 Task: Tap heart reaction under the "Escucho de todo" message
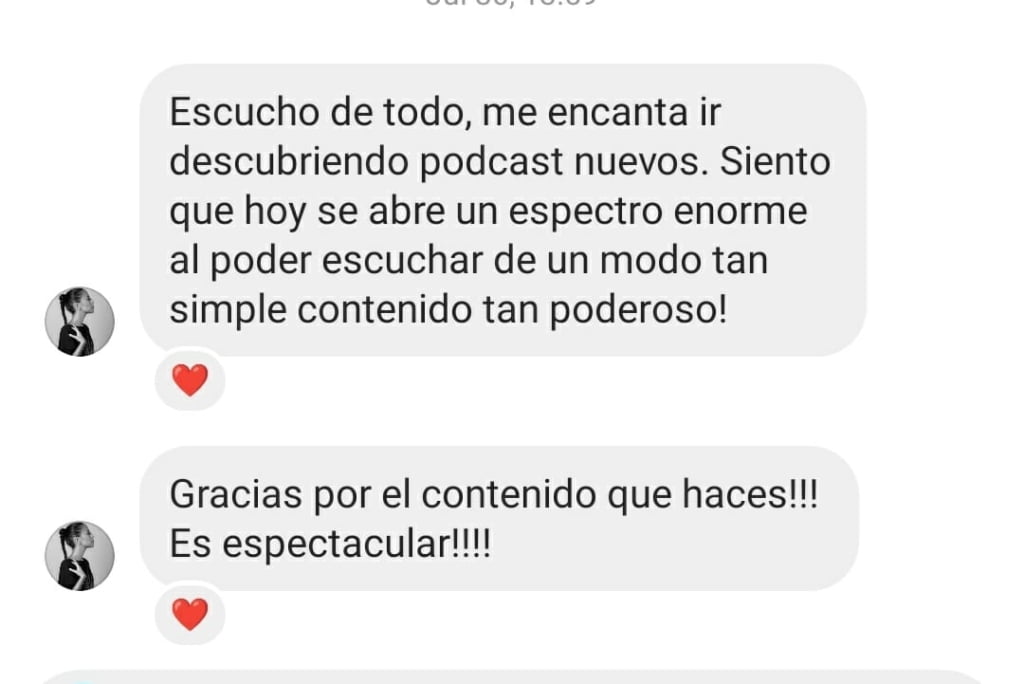pos(190,380)
